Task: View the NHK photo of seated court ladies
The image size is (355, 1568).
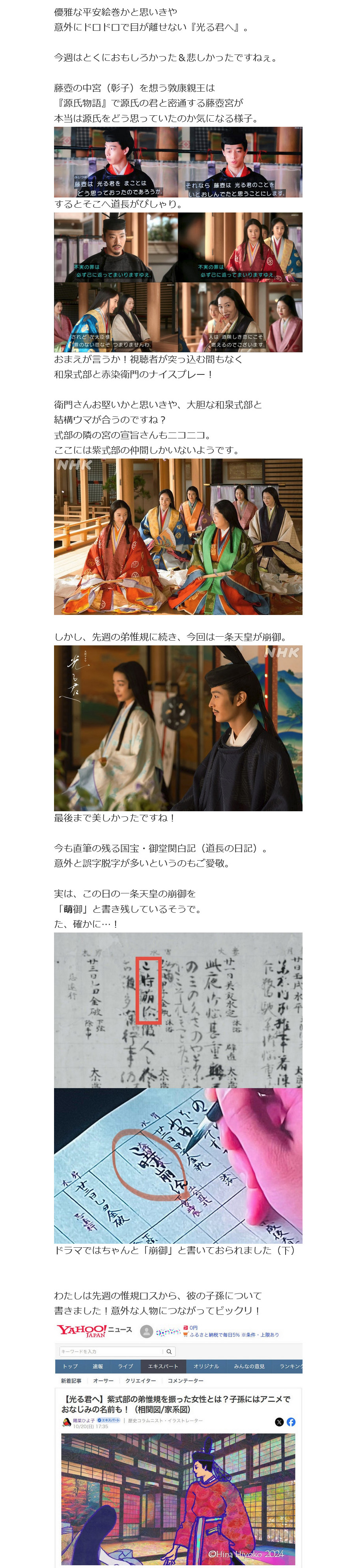Action: coord(177,536)
